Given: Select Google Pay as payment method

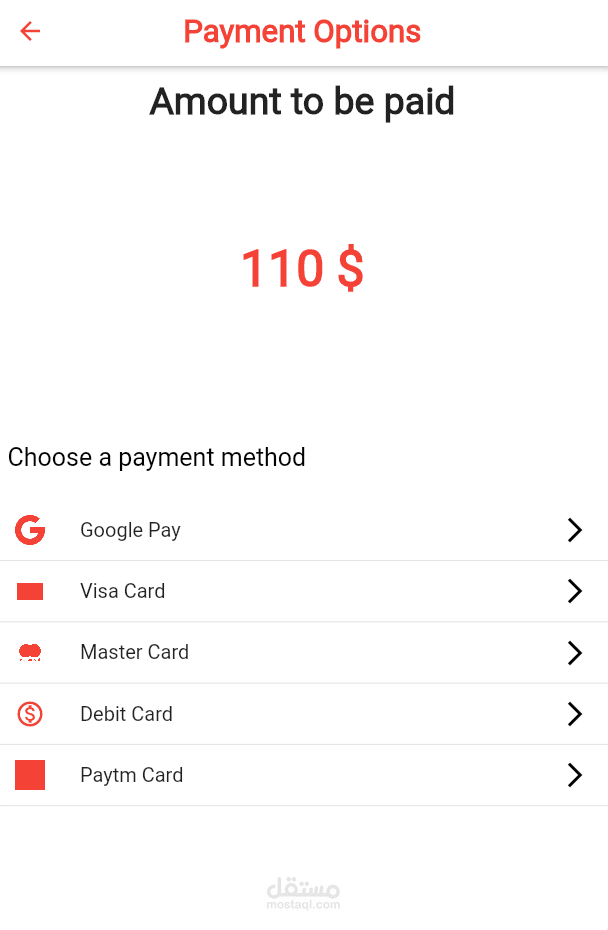Looking at the screenshot, I should [x=130, y=530].
